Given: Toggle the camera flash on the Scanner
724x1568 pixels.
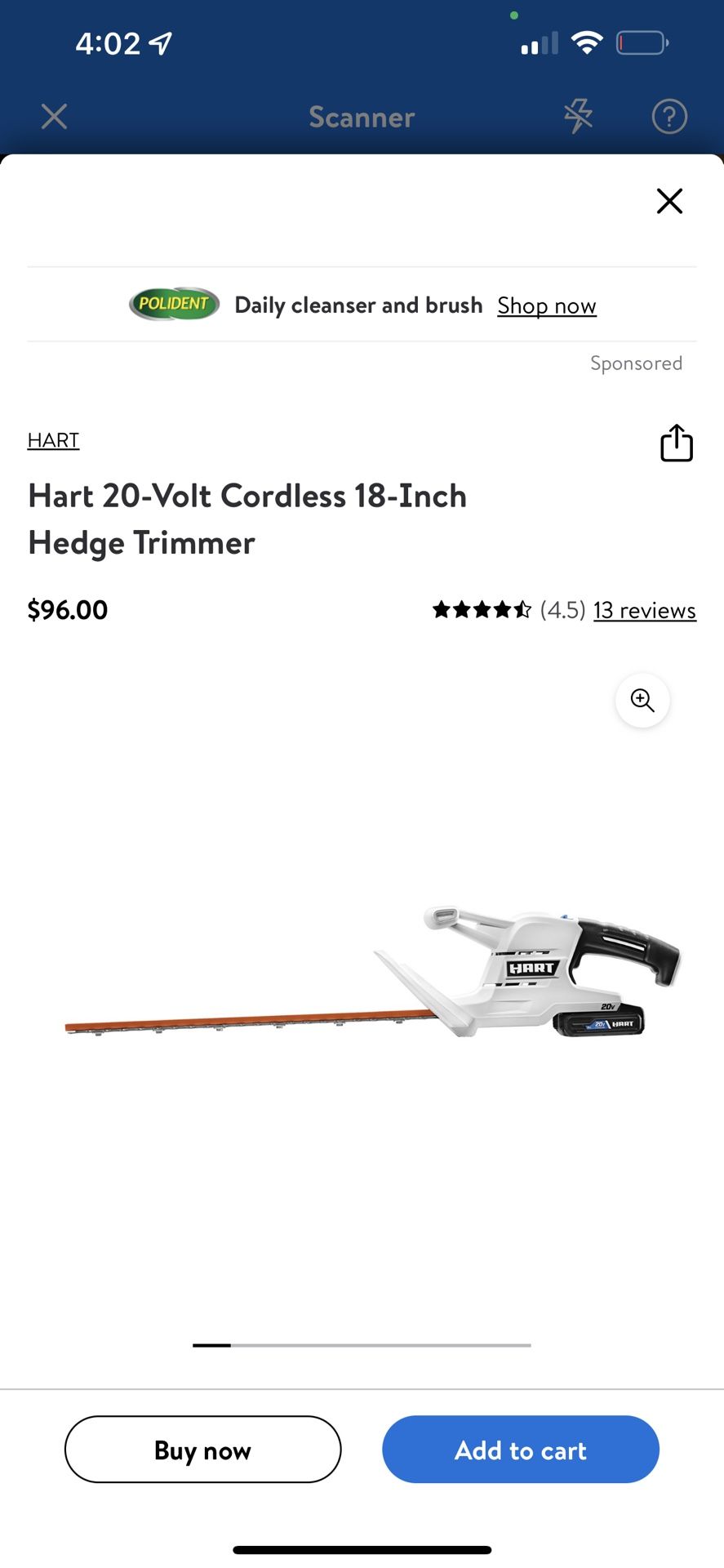Looking at the screenshot, I should pyautogui.click(x=578, y=117).
